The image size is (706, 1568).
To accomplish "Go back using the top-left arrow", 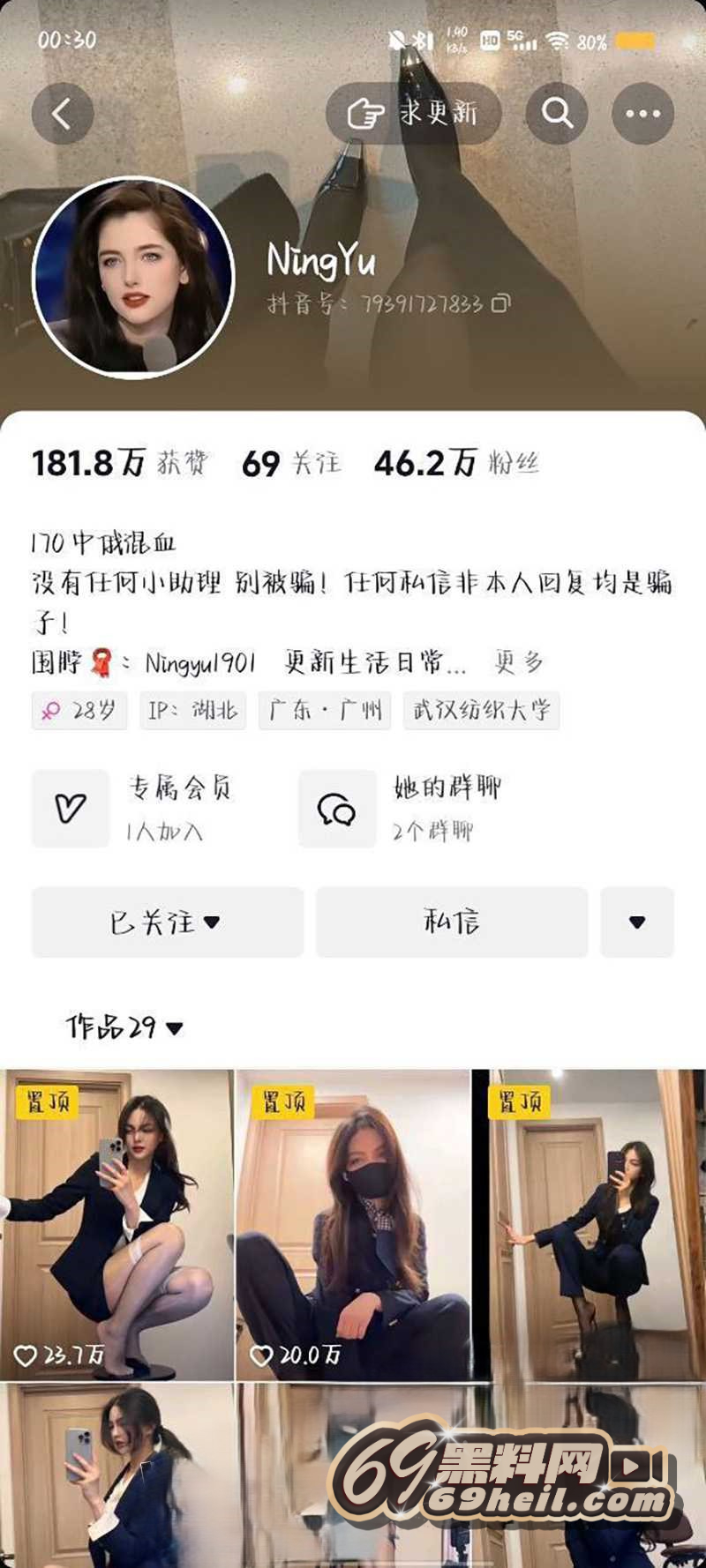I will (x=62, y=114).
